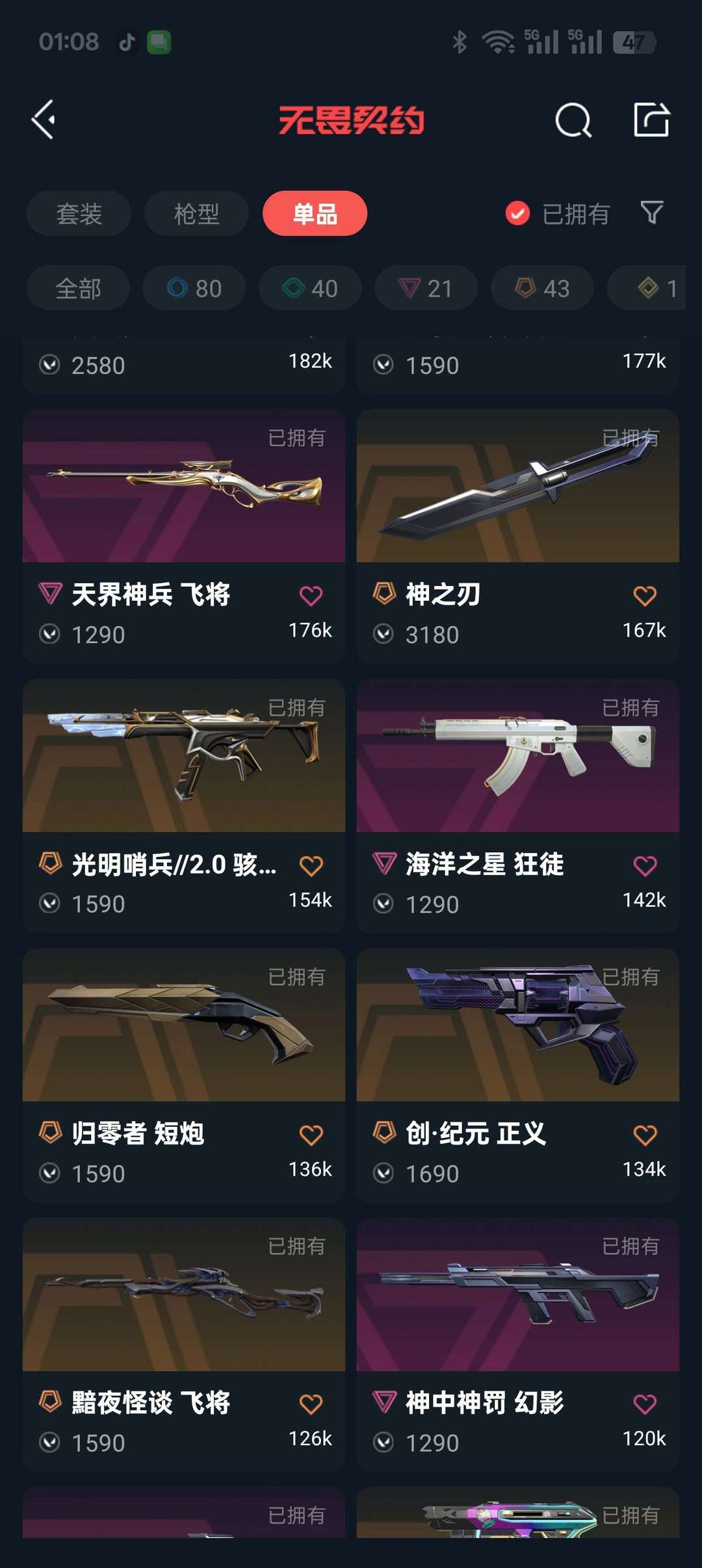Like the 海洋之星 狂徒 skin

(x=645, y=865)
